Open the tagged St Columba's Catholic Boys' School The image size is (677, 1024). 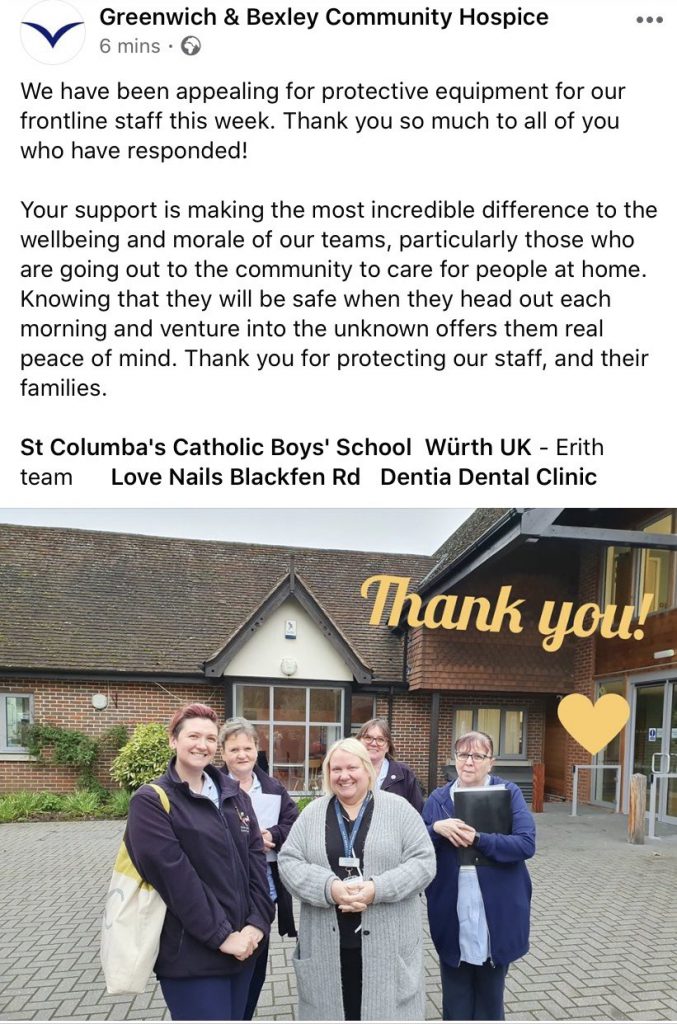point(216,447)
